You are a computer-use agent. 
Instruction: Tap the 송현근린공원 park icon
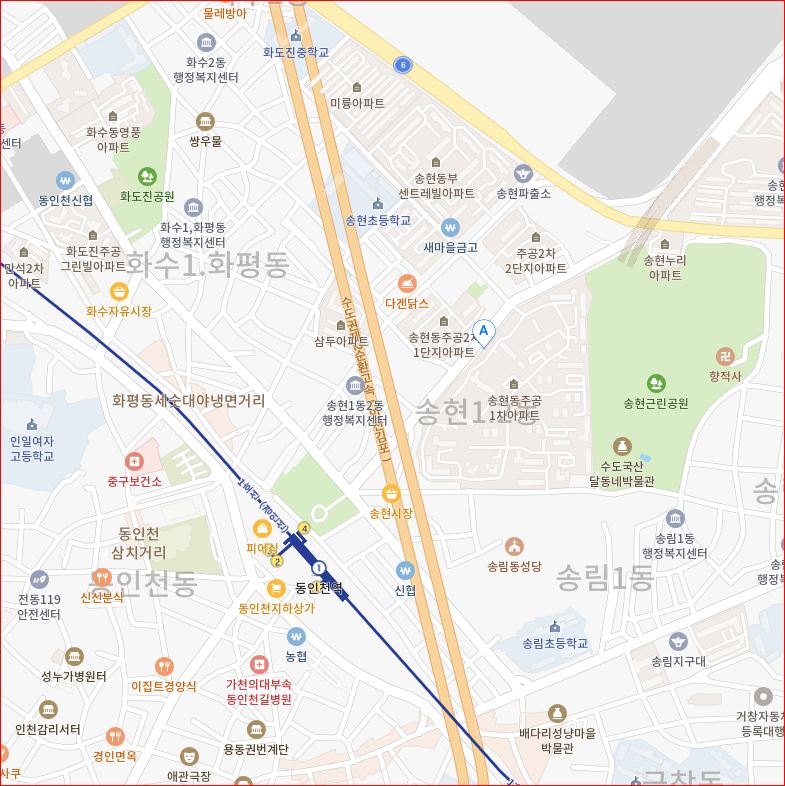[656, 383]
